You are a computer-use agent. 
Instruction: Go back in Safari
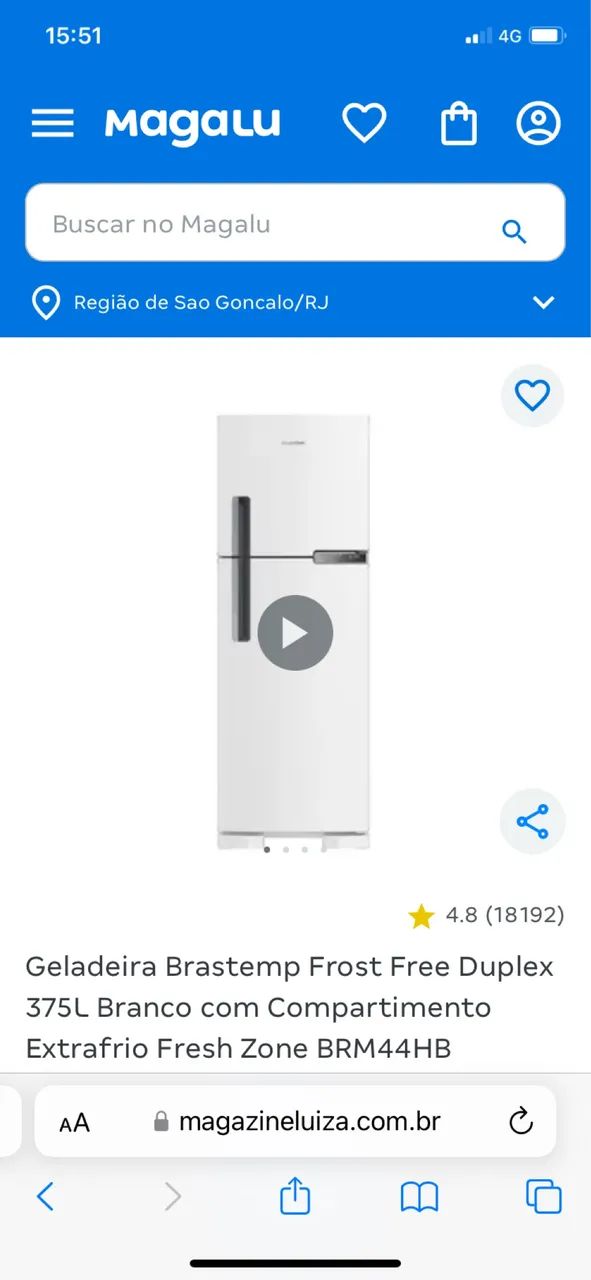[x=45, y=1196]
